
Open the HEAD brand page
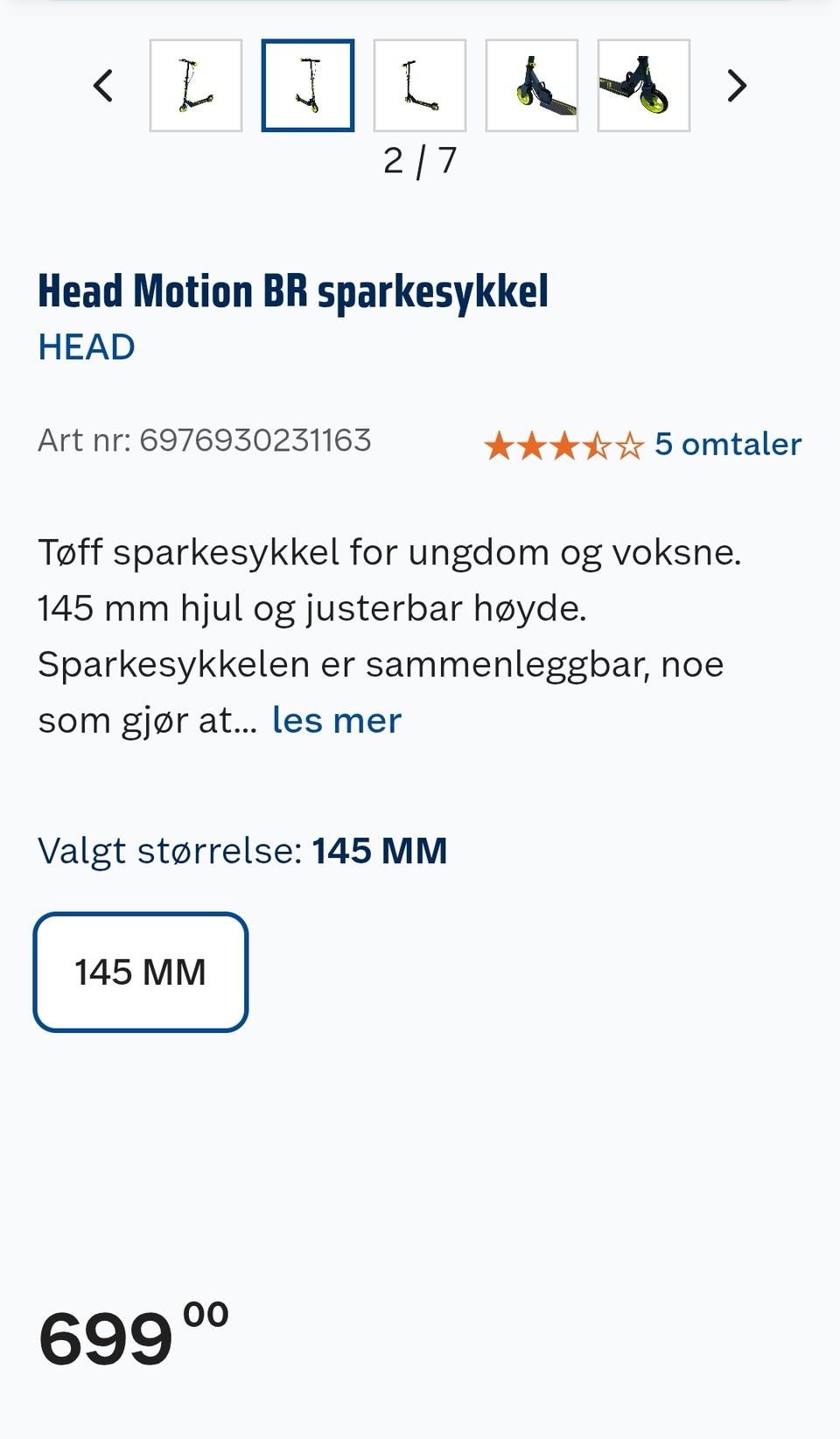coord(86,346)
